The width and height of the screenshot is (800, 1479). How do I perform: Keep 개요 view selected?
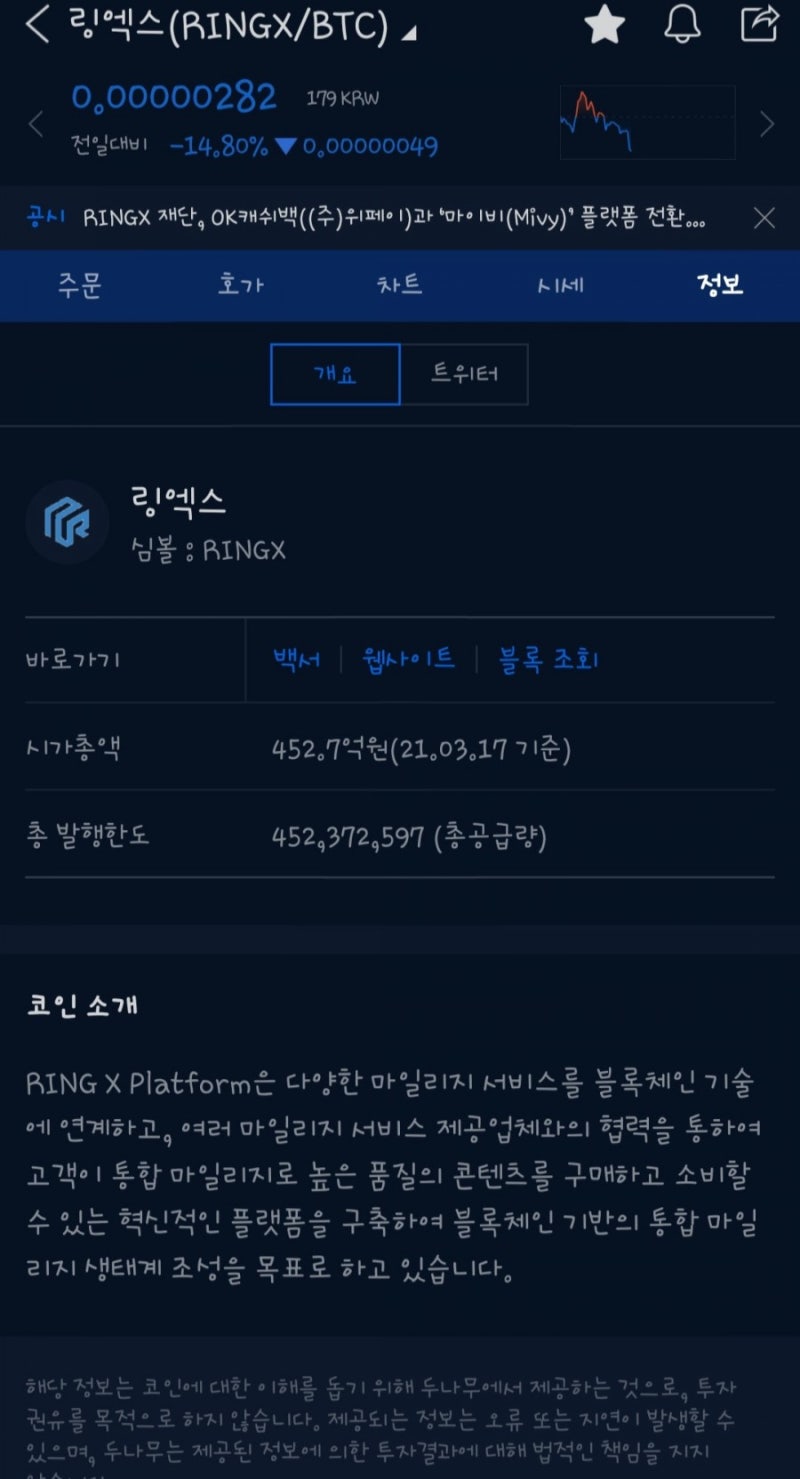click(334, 374)
